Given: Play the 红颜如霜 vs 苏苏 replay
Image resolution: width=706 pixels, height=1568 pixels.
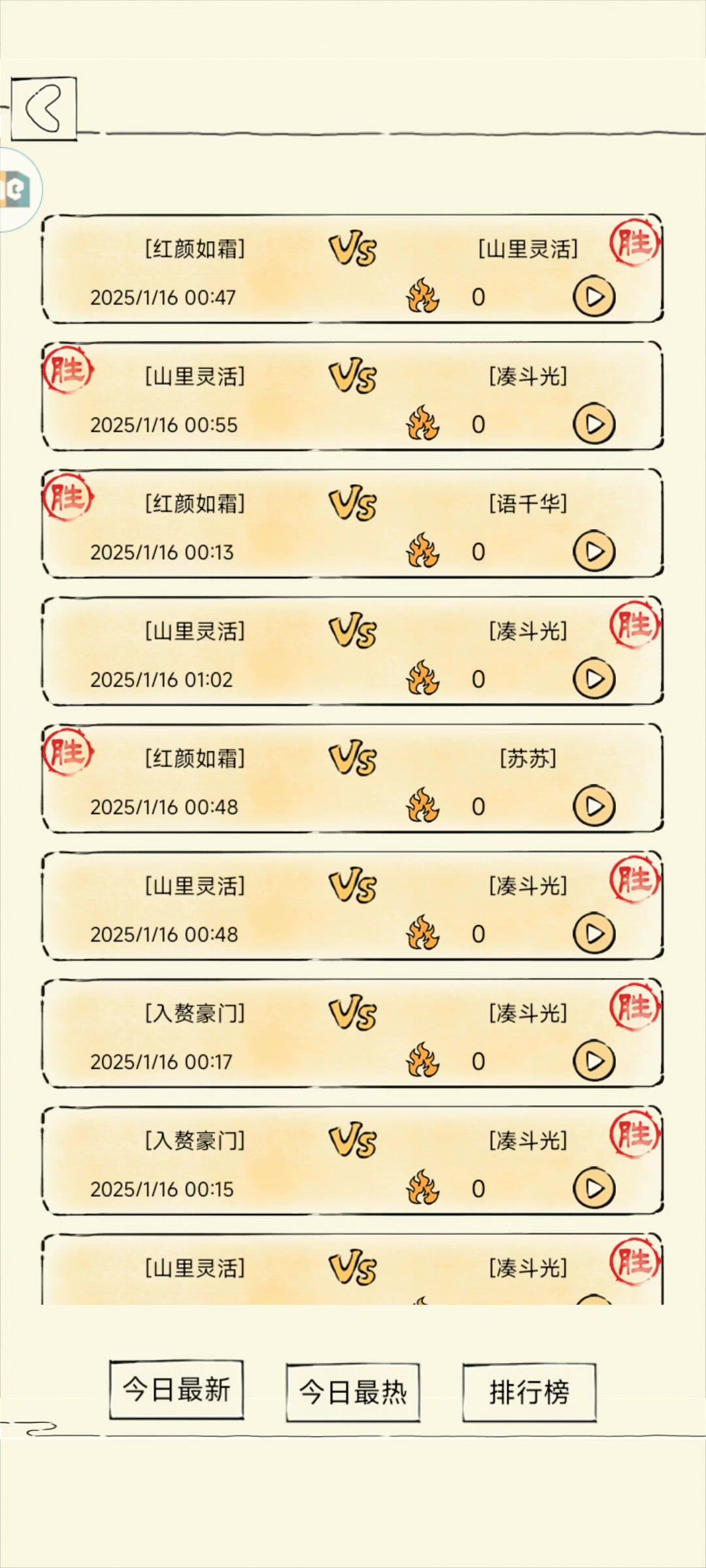Looking at the screenshot, I should [x=594, y=806].
